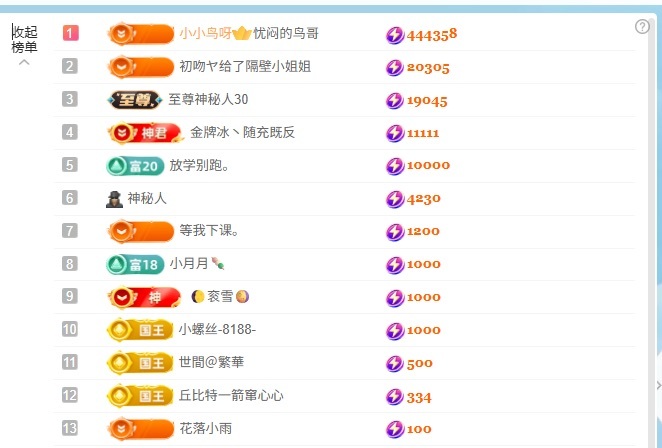Tap the rank 6 神秘人 entry
This screenshot has width=662, height=448.
pos(147,199)
